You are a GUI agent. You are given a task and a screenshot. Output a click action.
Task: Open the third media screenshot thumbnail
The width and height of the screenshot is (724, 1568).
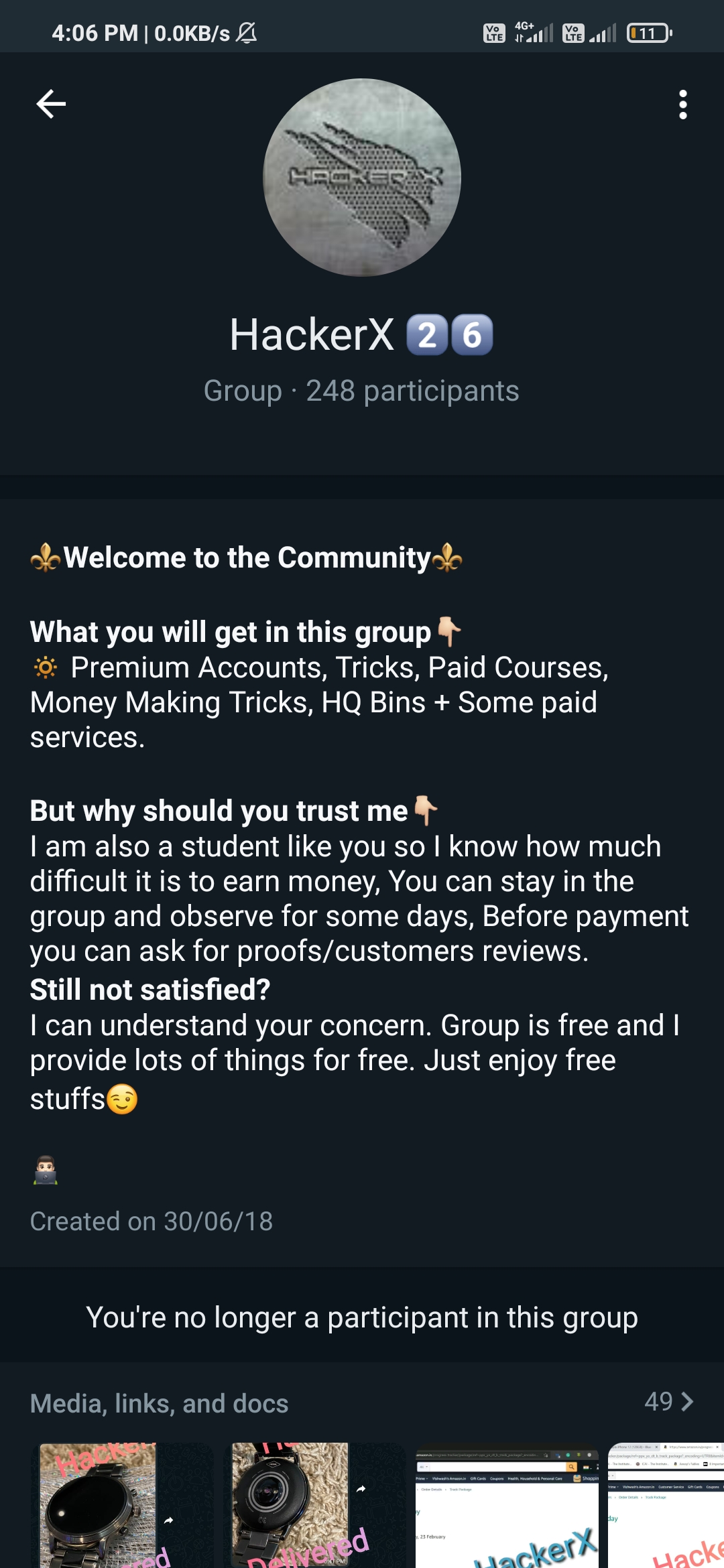[507, 1505]
